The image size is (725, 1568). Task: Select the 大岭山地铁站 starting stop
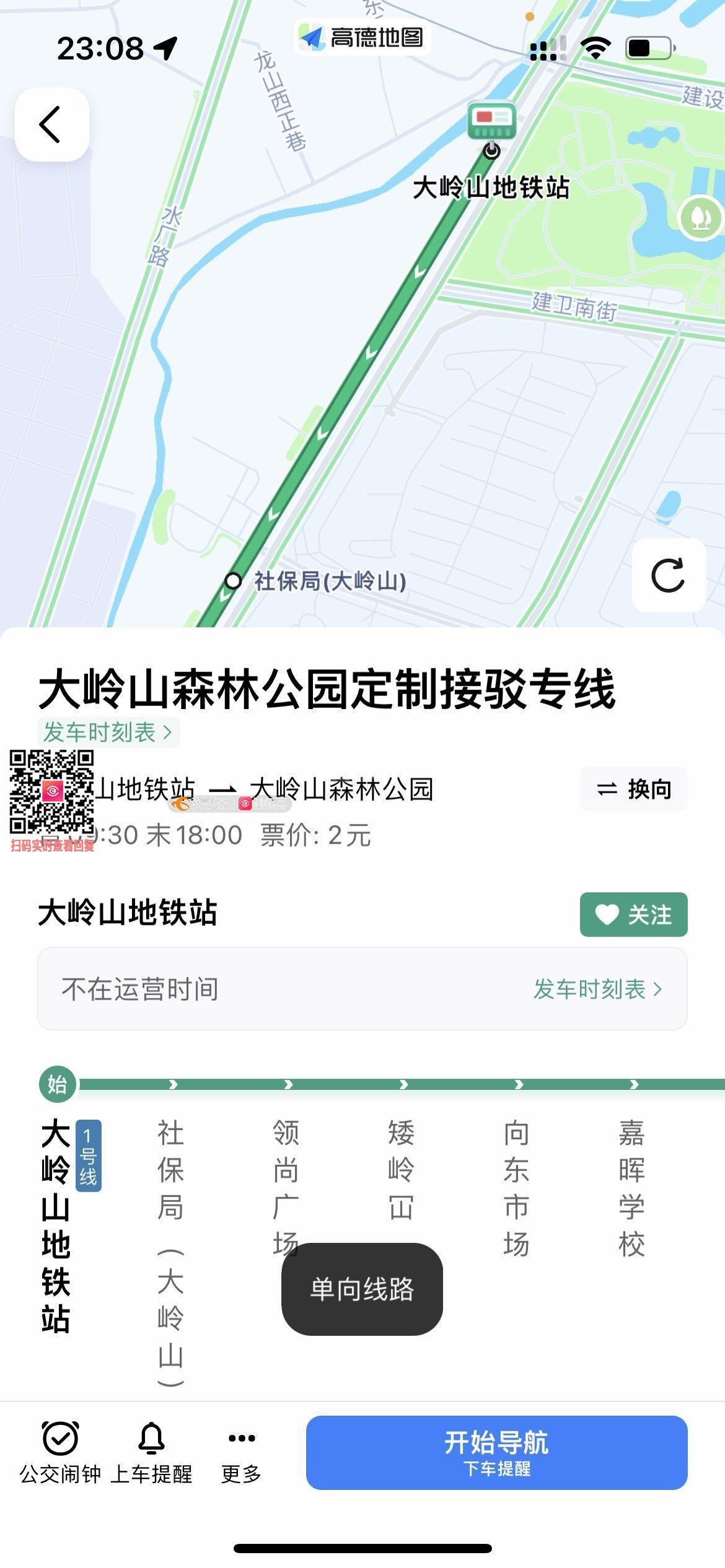(x=56, y=1226)
